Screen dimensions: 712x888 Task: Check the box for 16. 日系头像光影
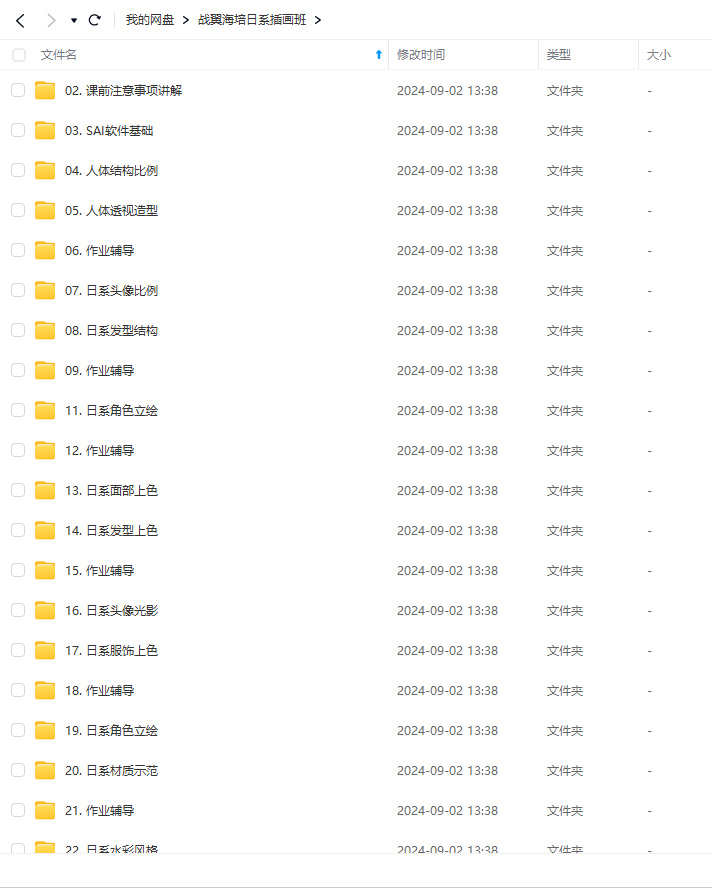pyautogui.click(x=18, y=610)
